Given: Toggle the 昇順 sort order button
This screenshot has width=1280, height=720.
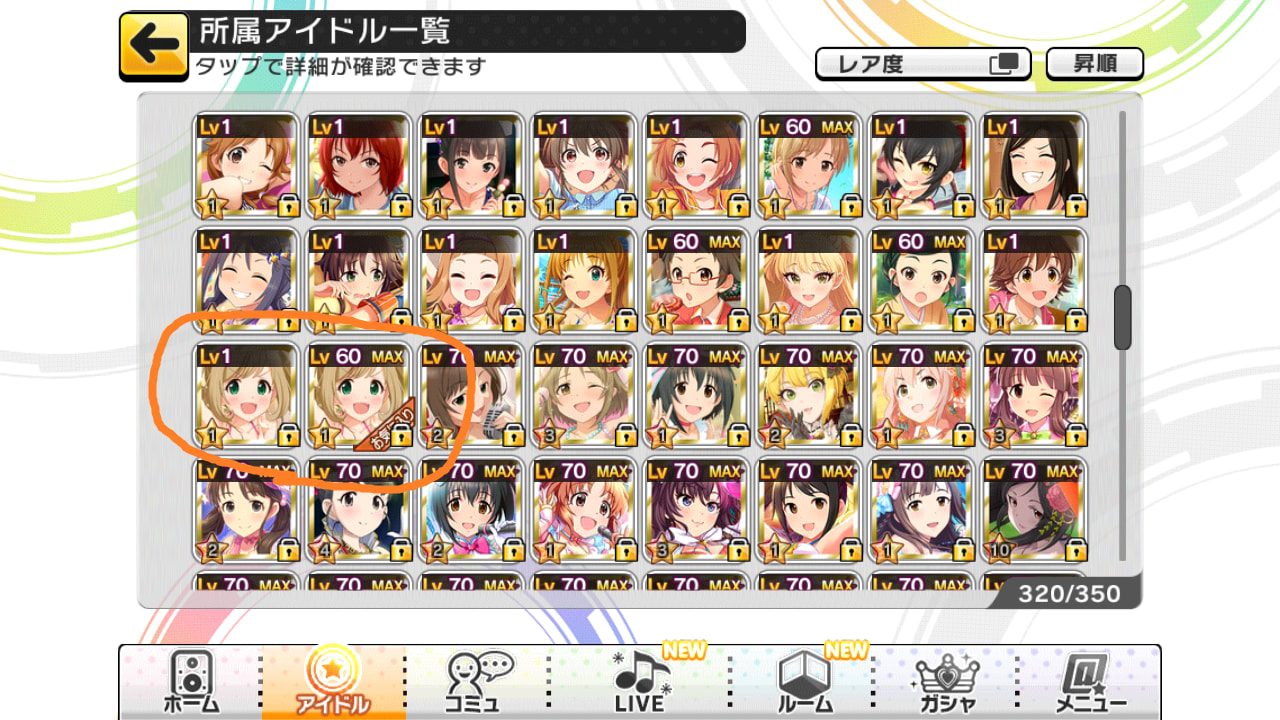Looking at the screenshot, I should (x=1094, y=64).
